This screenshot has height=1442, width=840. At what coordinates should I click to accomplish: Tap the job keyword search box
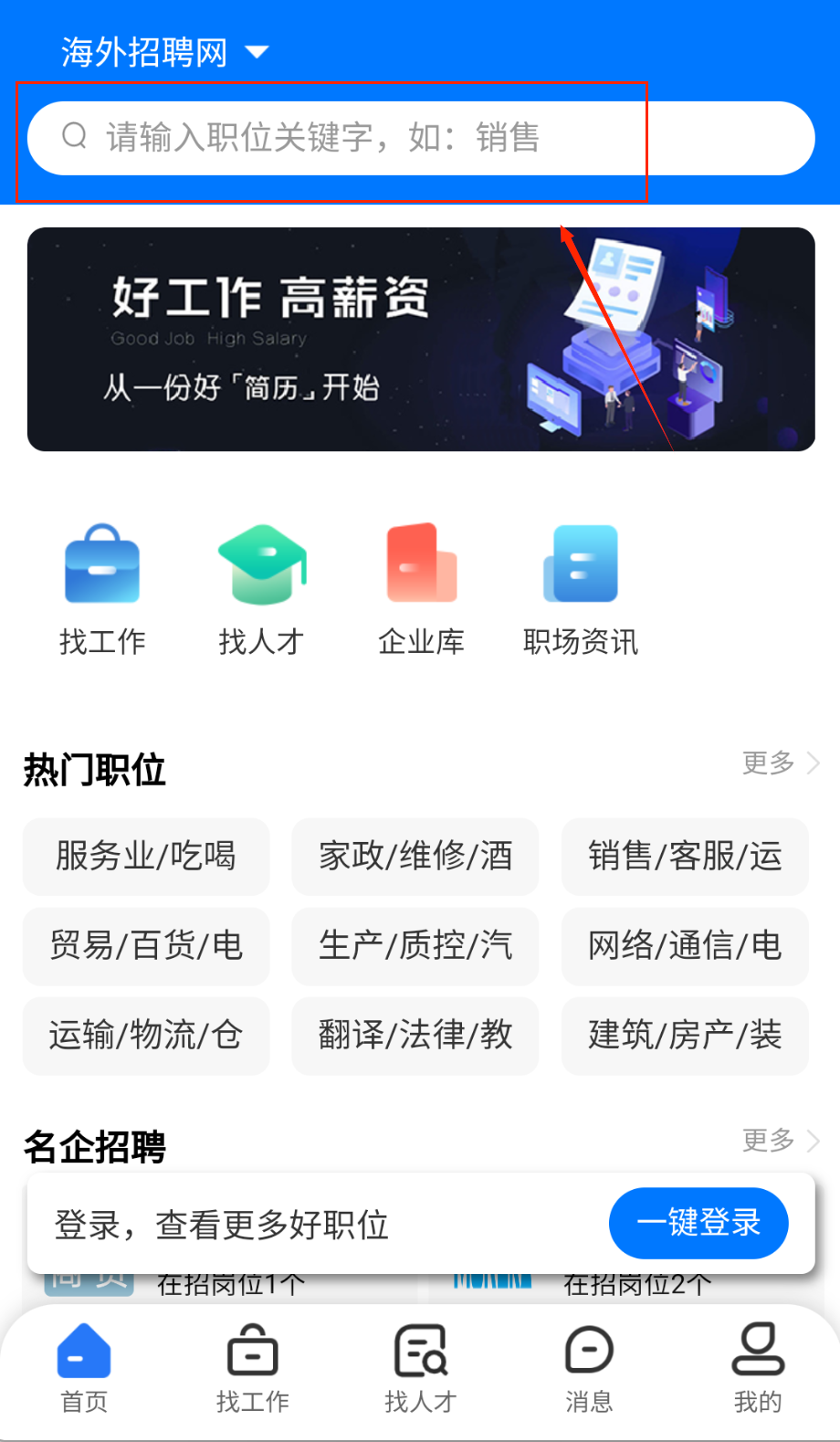click(420, 138)
